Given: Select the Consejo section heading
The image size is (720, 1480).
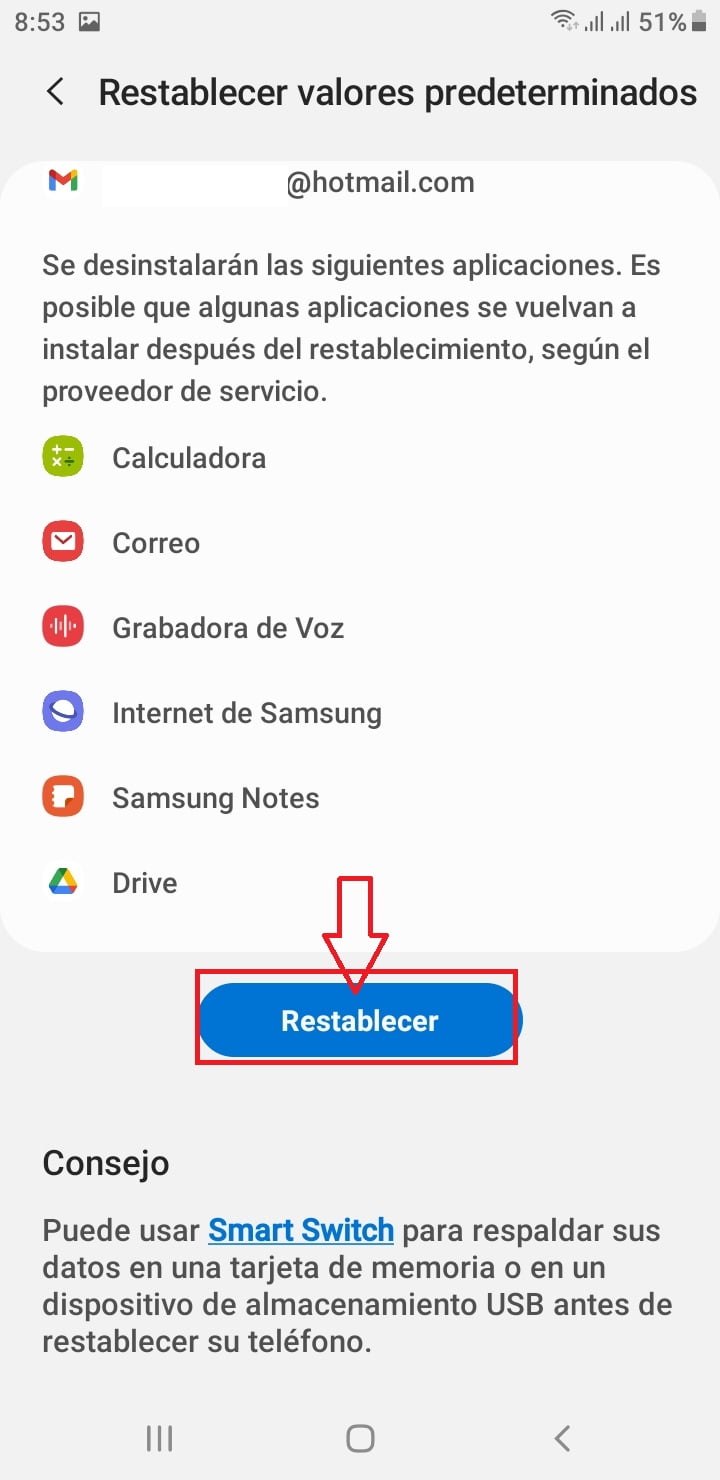Looking at the screenshot, I should point(106,1162).
